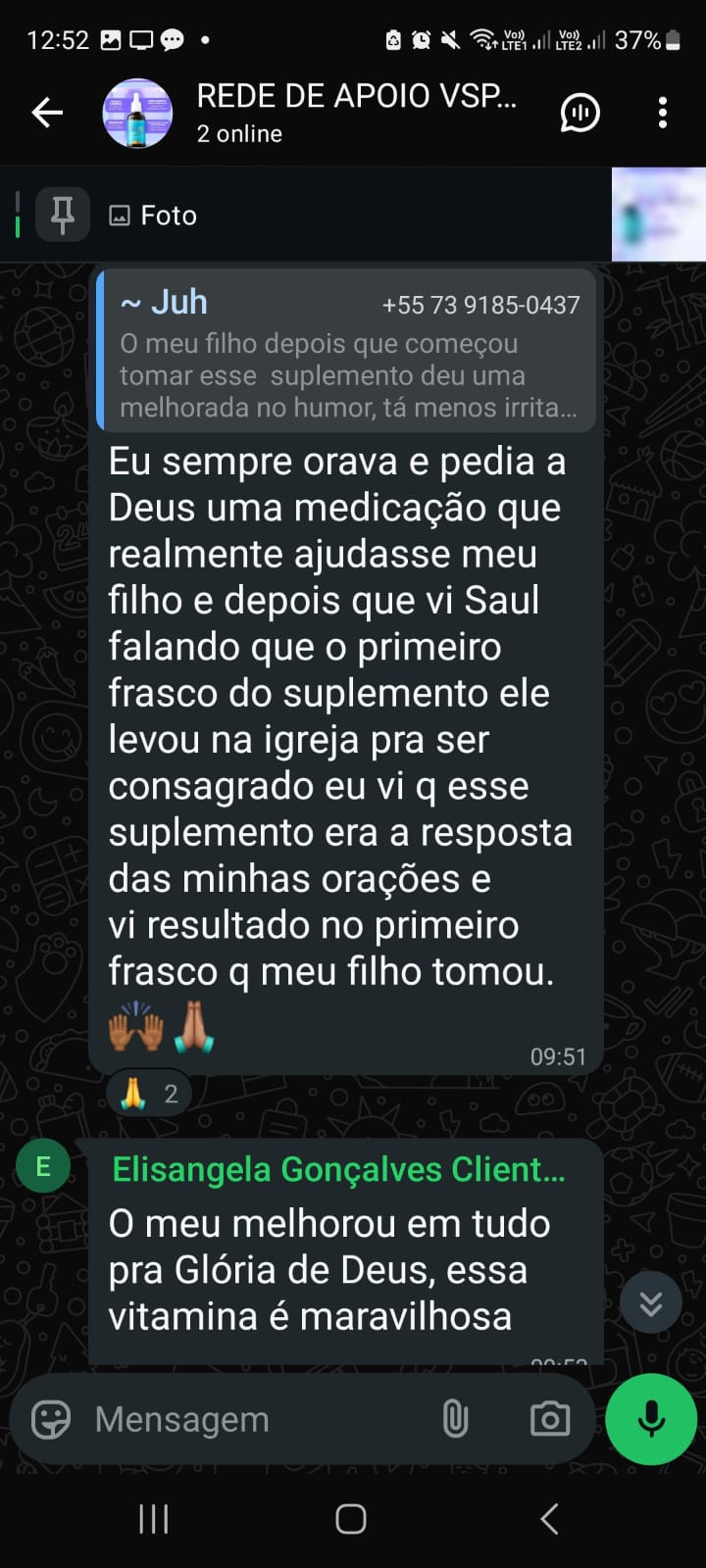The image size is (706, 1568).
Task: Go back to the chat list
Action: 46,113
